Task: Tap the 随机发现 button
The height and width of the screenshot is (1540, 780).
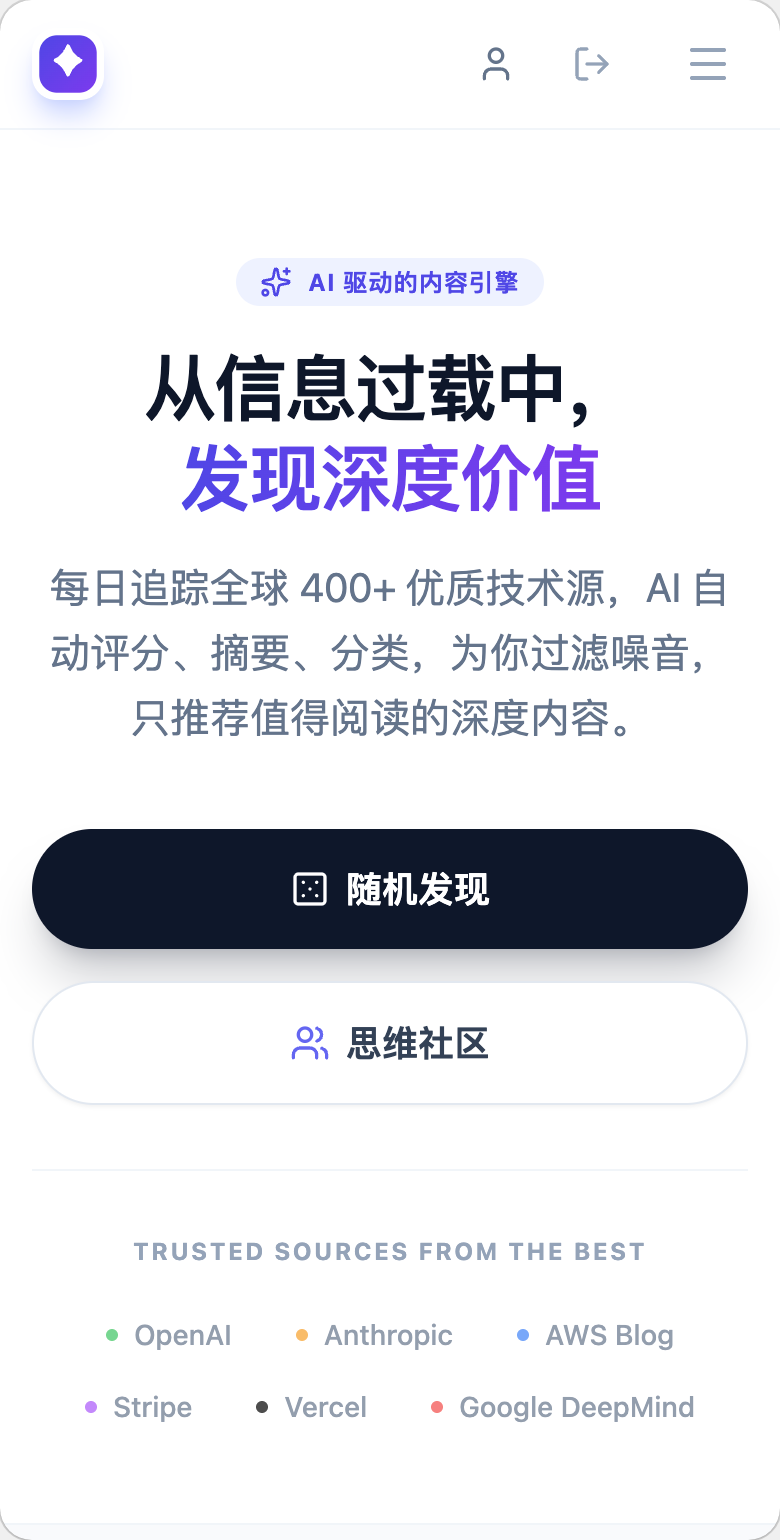Action: (390, 889)
